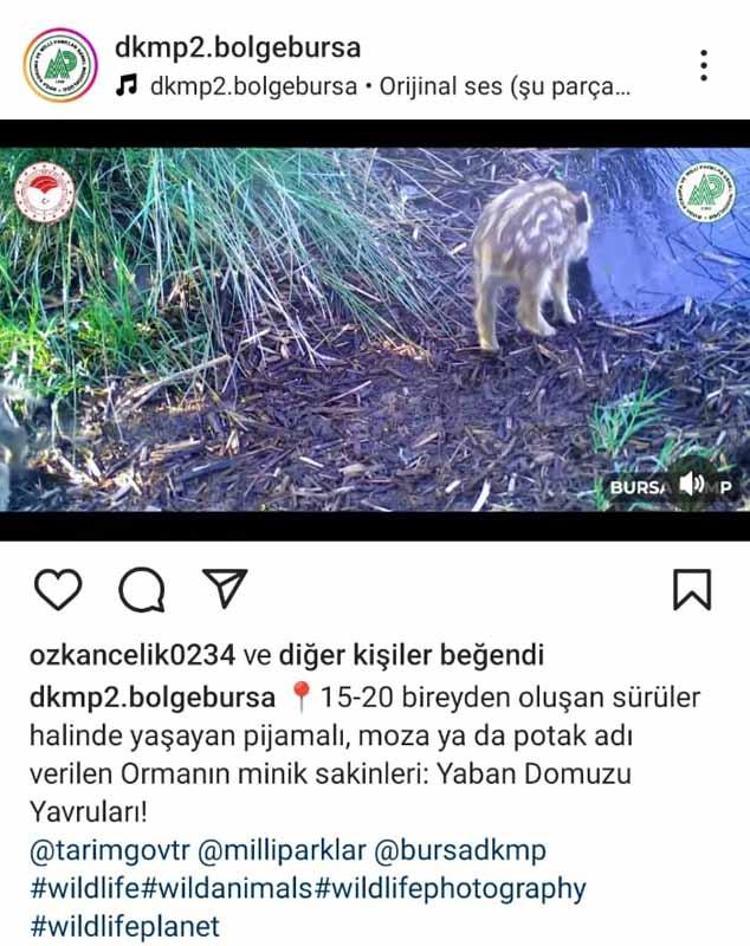Toggle the video sound icon
750x946 pixels.
pyautogui.click(x=691, y=486)
